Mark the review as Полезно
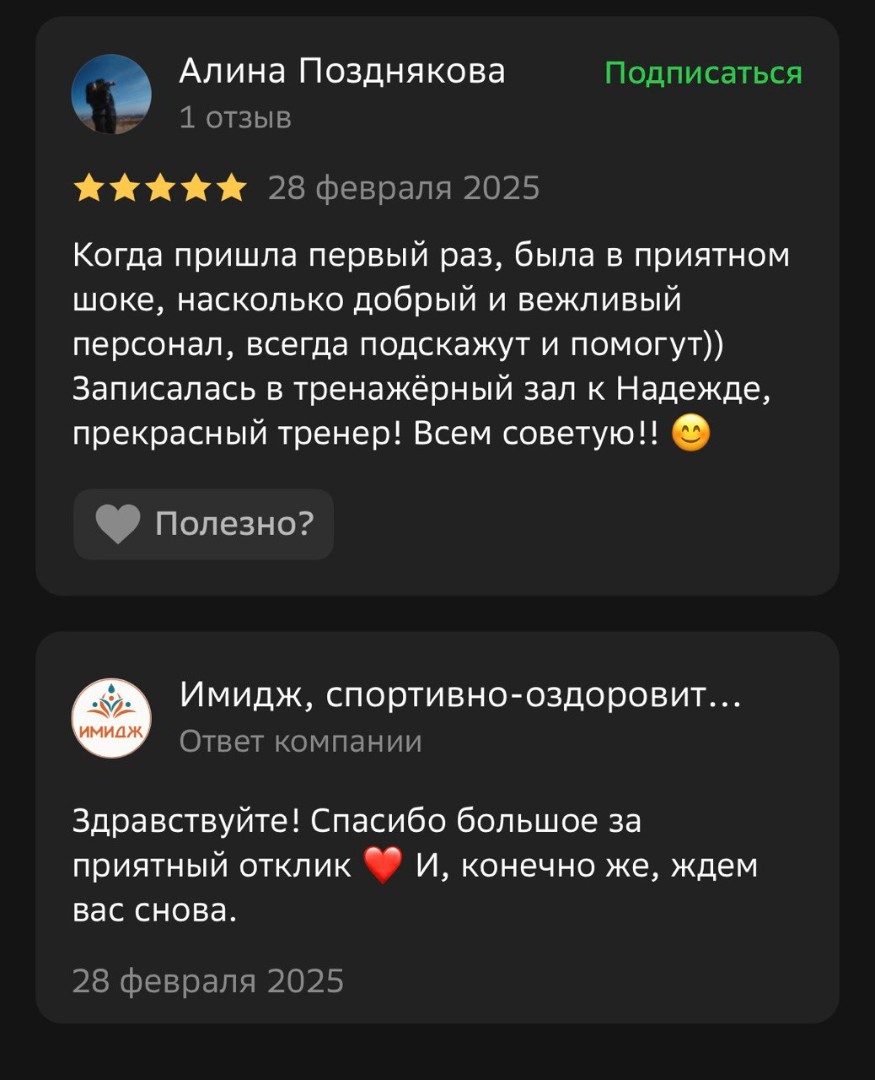This screenshot has width=875, height=1080. (x=203, y=524)
